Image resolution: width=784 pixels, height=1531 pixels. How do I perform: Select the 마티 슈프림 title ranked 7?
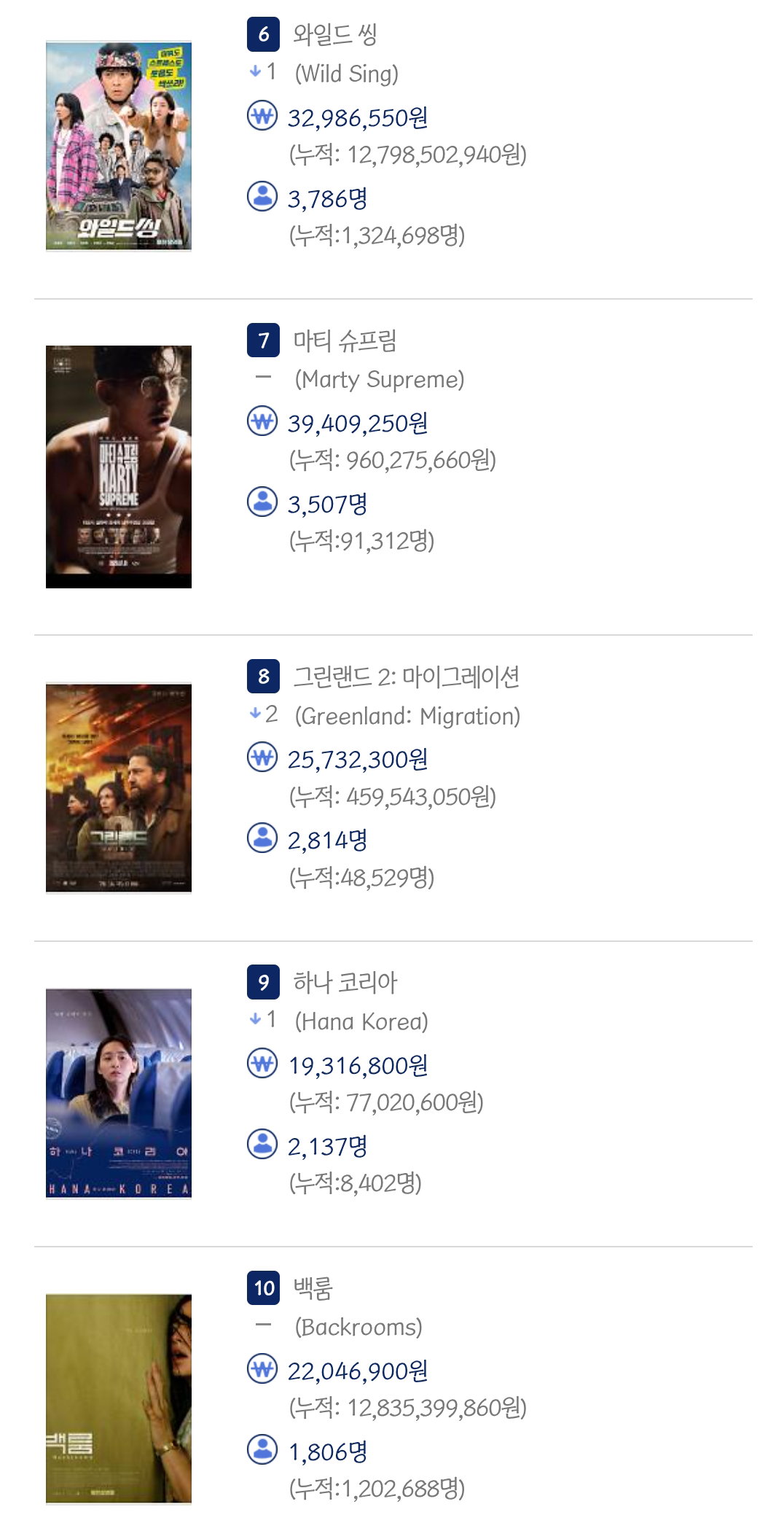point(345,340)
